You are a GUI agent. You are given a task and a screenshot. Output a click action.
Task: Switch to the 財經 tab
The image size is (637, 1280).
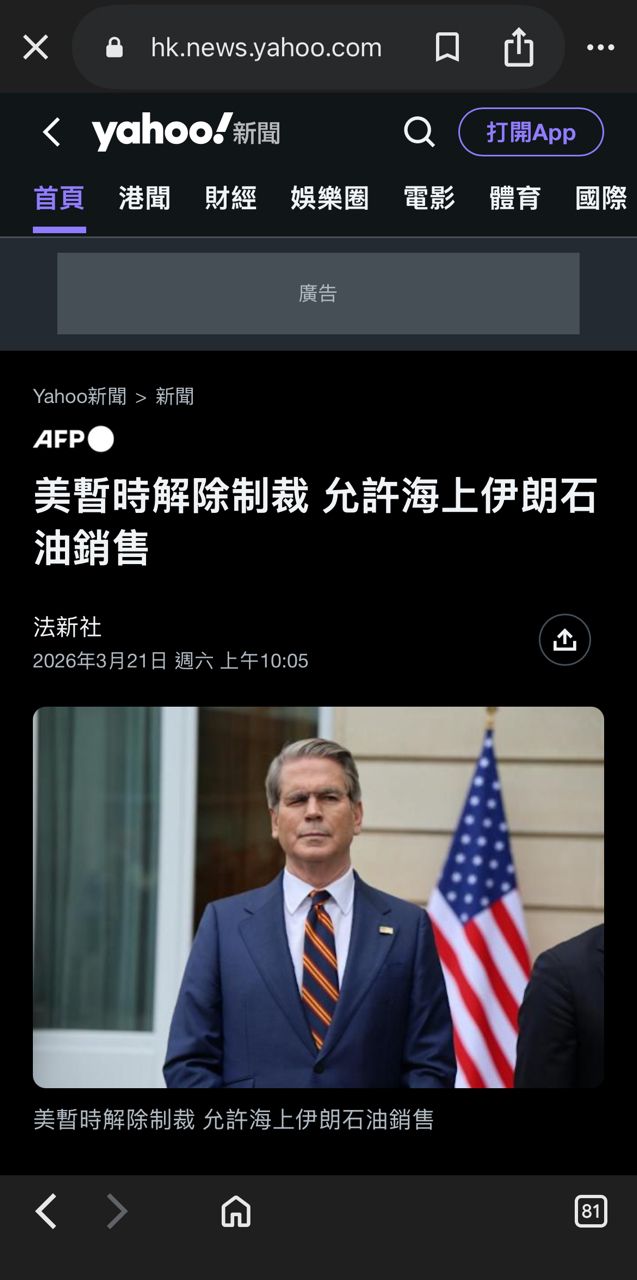pos(230,198)
